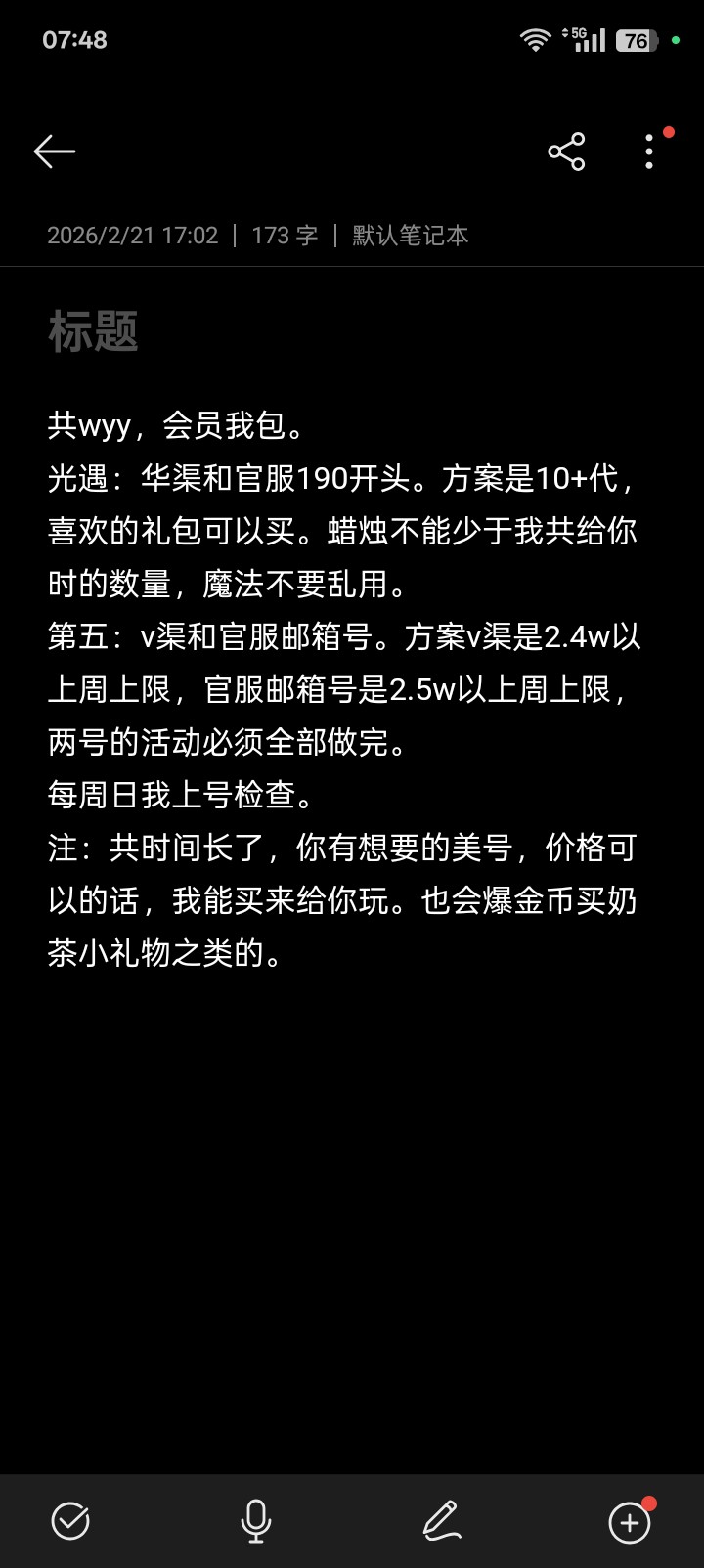The width and height of the screenshot is (704, 1568).
Task: Go back from the note
Action: pyautogui.click(x=55, y=152)
